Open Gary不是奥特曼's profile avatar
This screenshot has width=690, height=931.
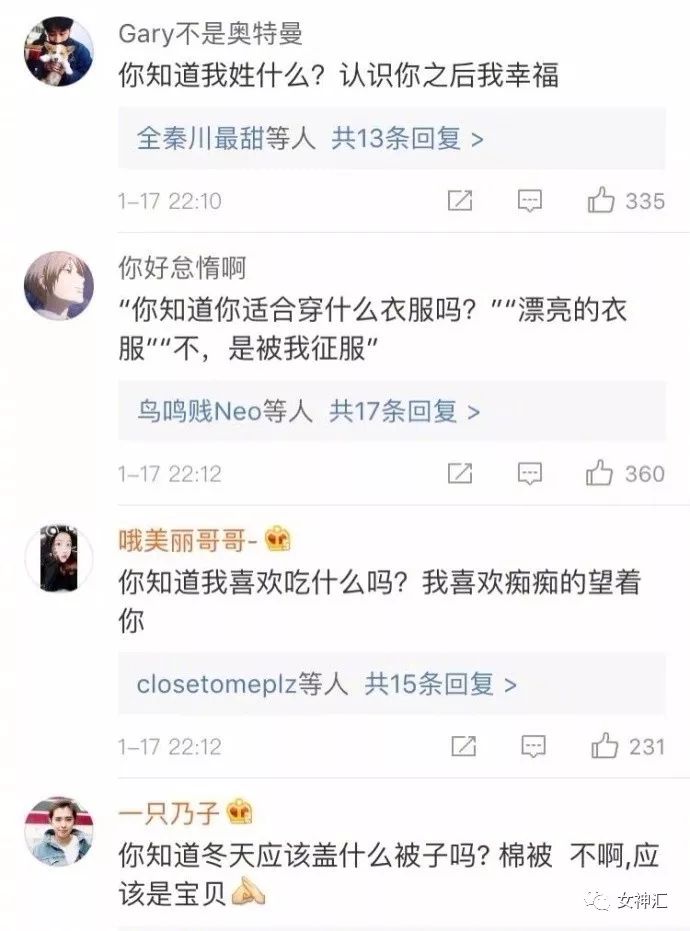(x=58, y=49)
